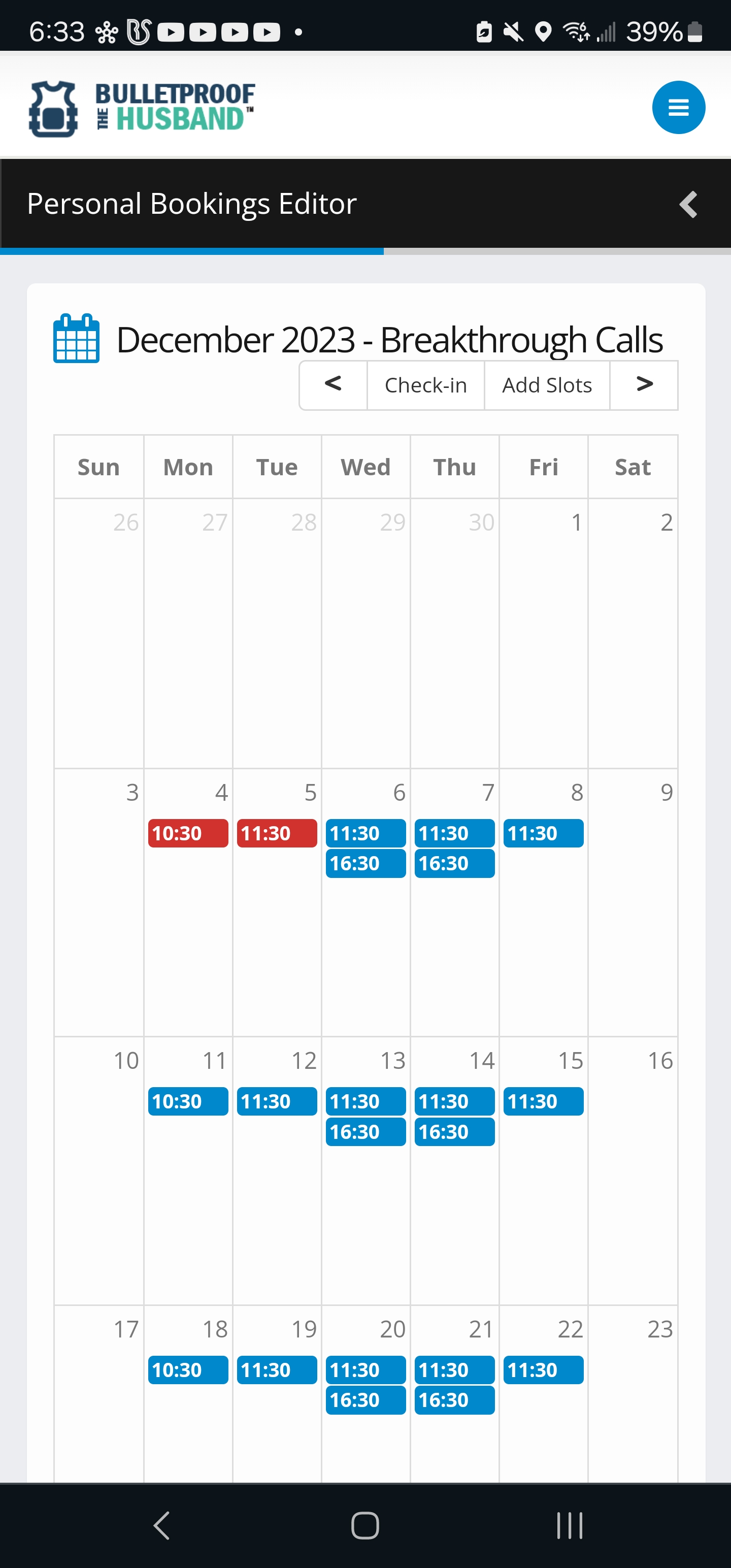
Task: Select the 16:30 slot on December 6
Action: [365, 863]
